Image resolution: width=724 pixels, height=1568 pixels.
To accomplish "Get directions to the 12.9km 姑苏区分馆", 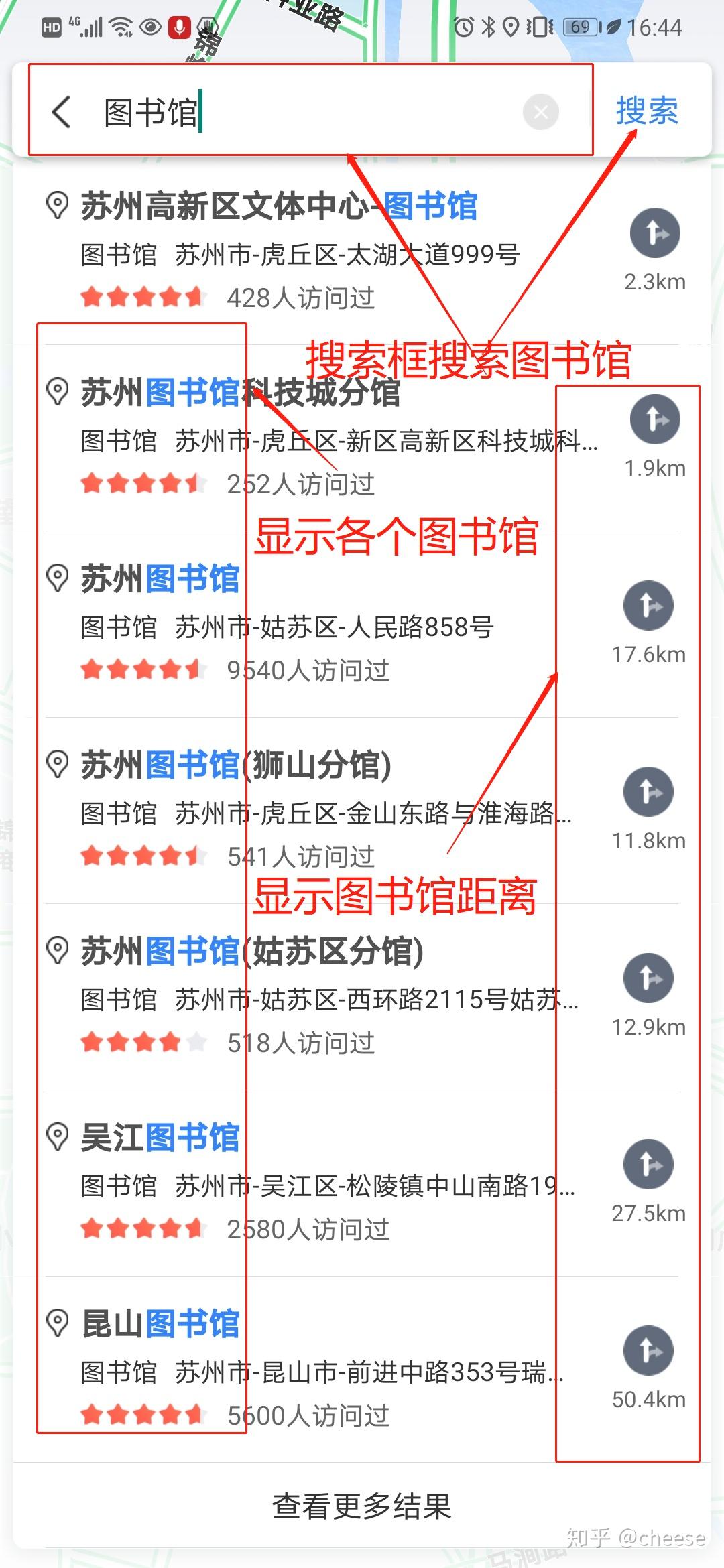I will (x=648, y=978).
